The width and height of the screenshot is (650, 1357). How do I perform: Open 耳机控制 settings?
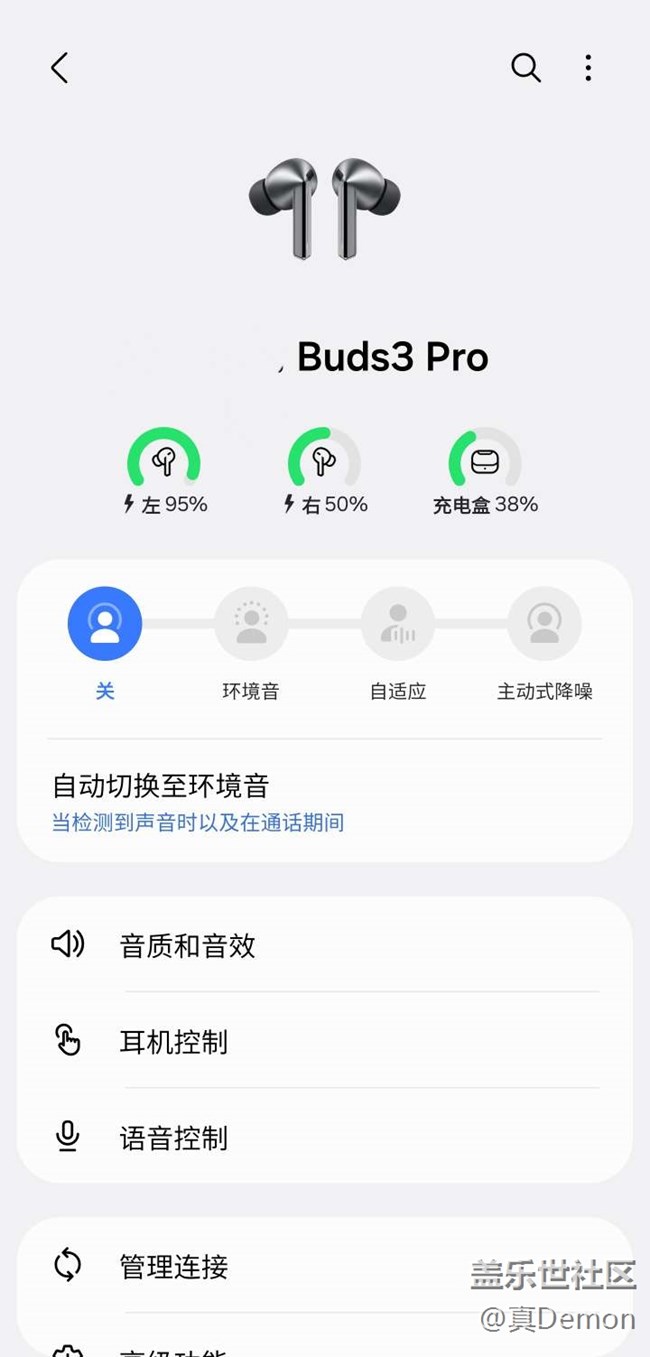click(324, 1042)
